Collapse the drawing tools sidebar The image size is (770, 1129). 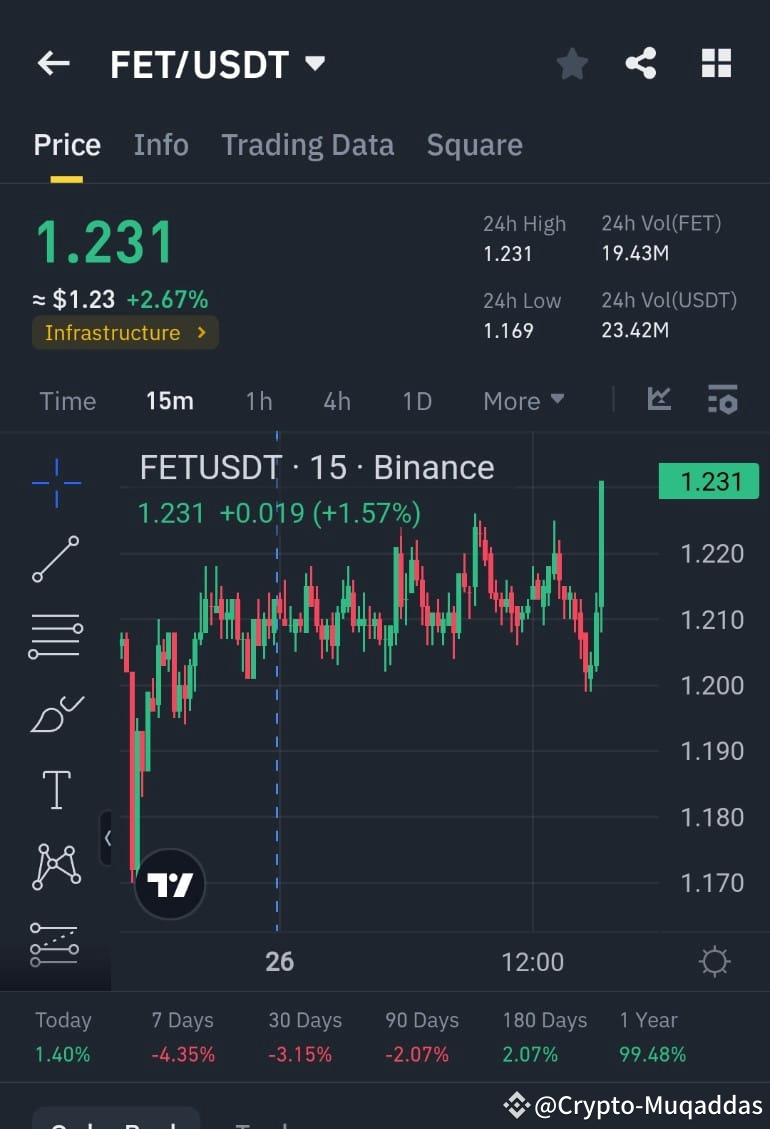point(110,839)
